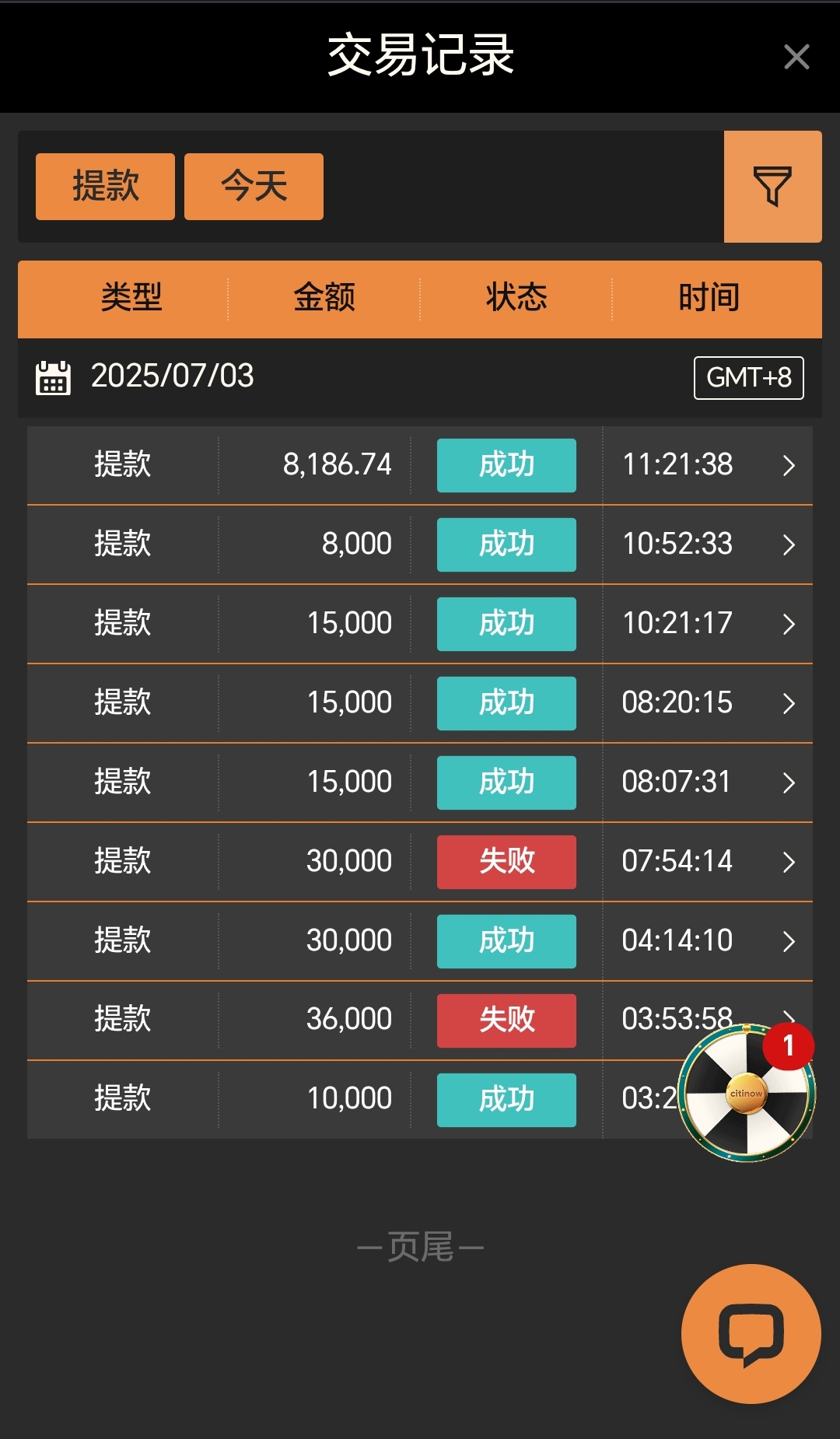Select the date 2025/07/03

(x=172, y=376)
